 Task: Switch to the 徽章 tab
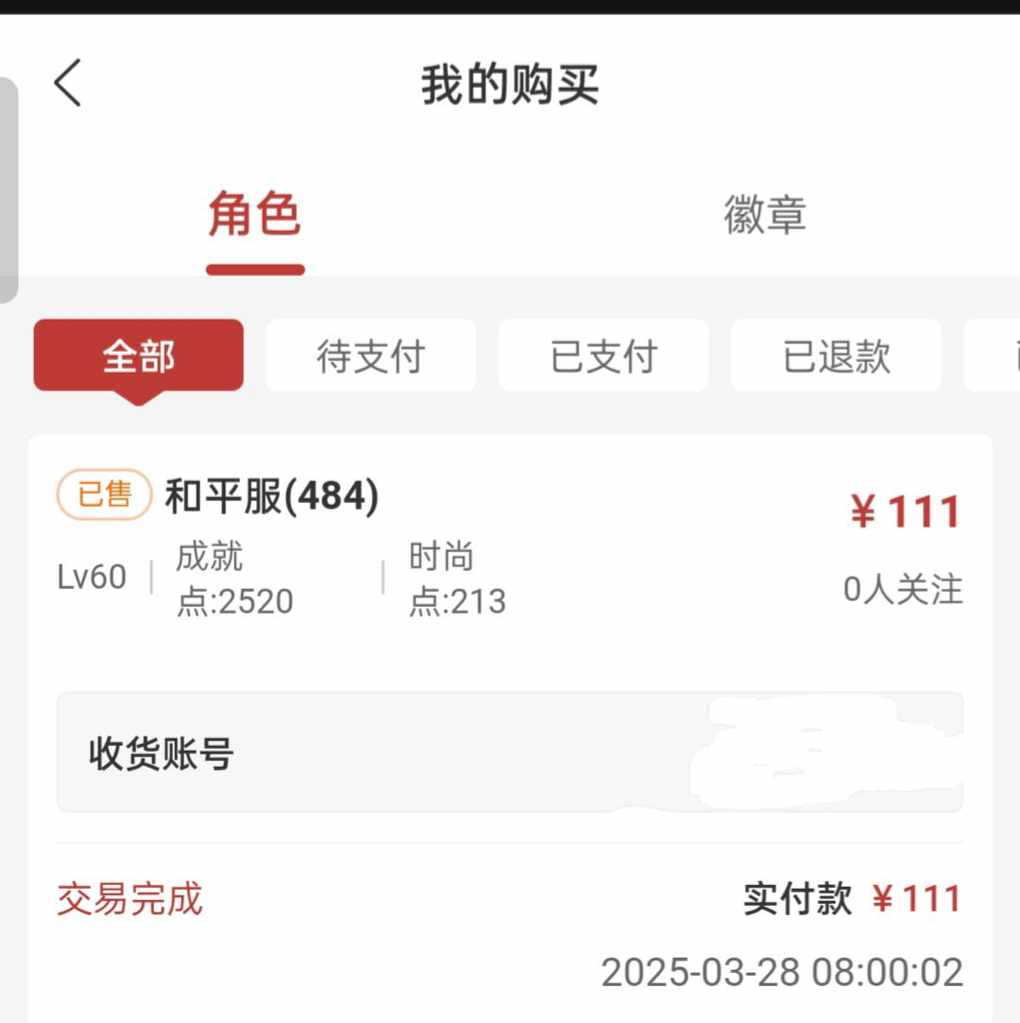(765, 216)
